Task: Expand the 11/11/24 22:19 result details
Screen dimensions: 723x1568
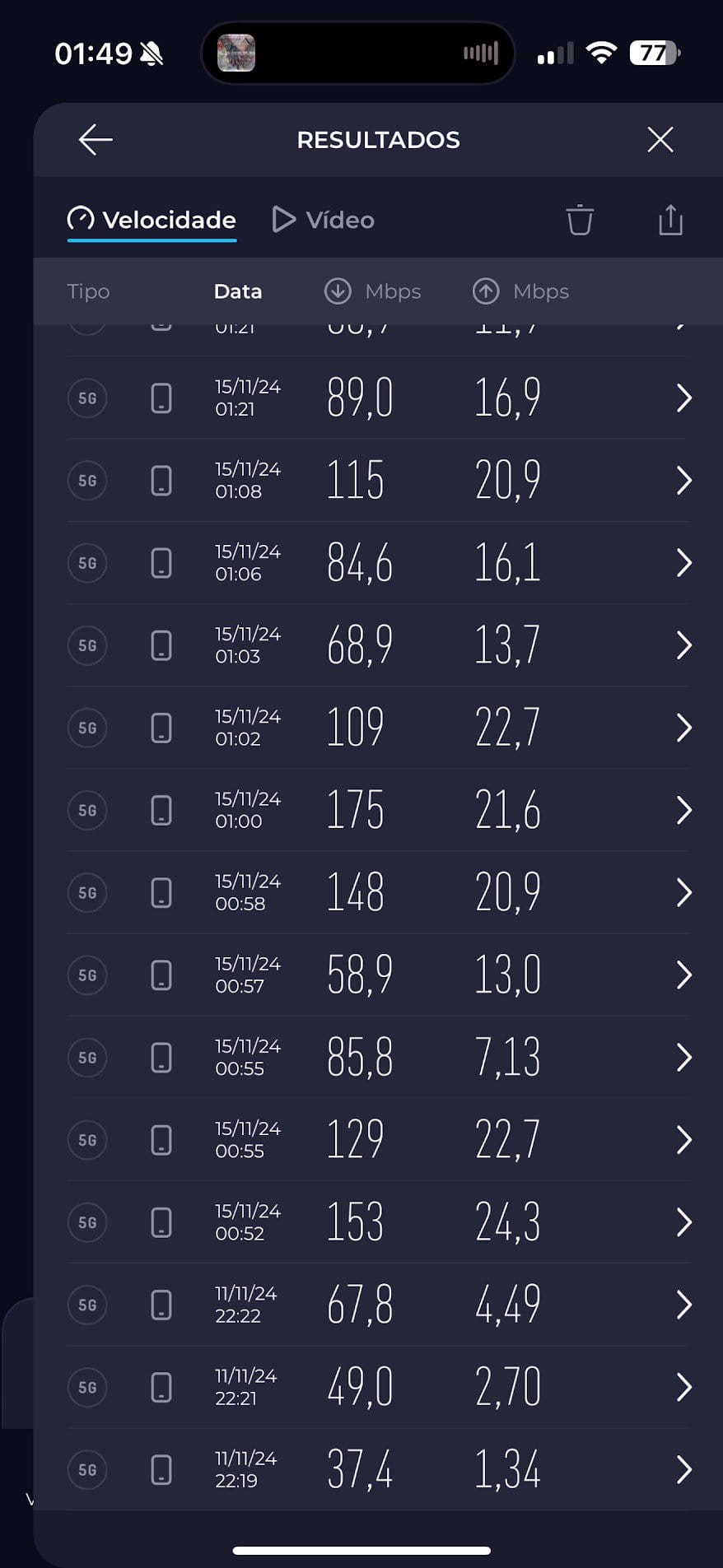Action: click(x=683, y=1469)
